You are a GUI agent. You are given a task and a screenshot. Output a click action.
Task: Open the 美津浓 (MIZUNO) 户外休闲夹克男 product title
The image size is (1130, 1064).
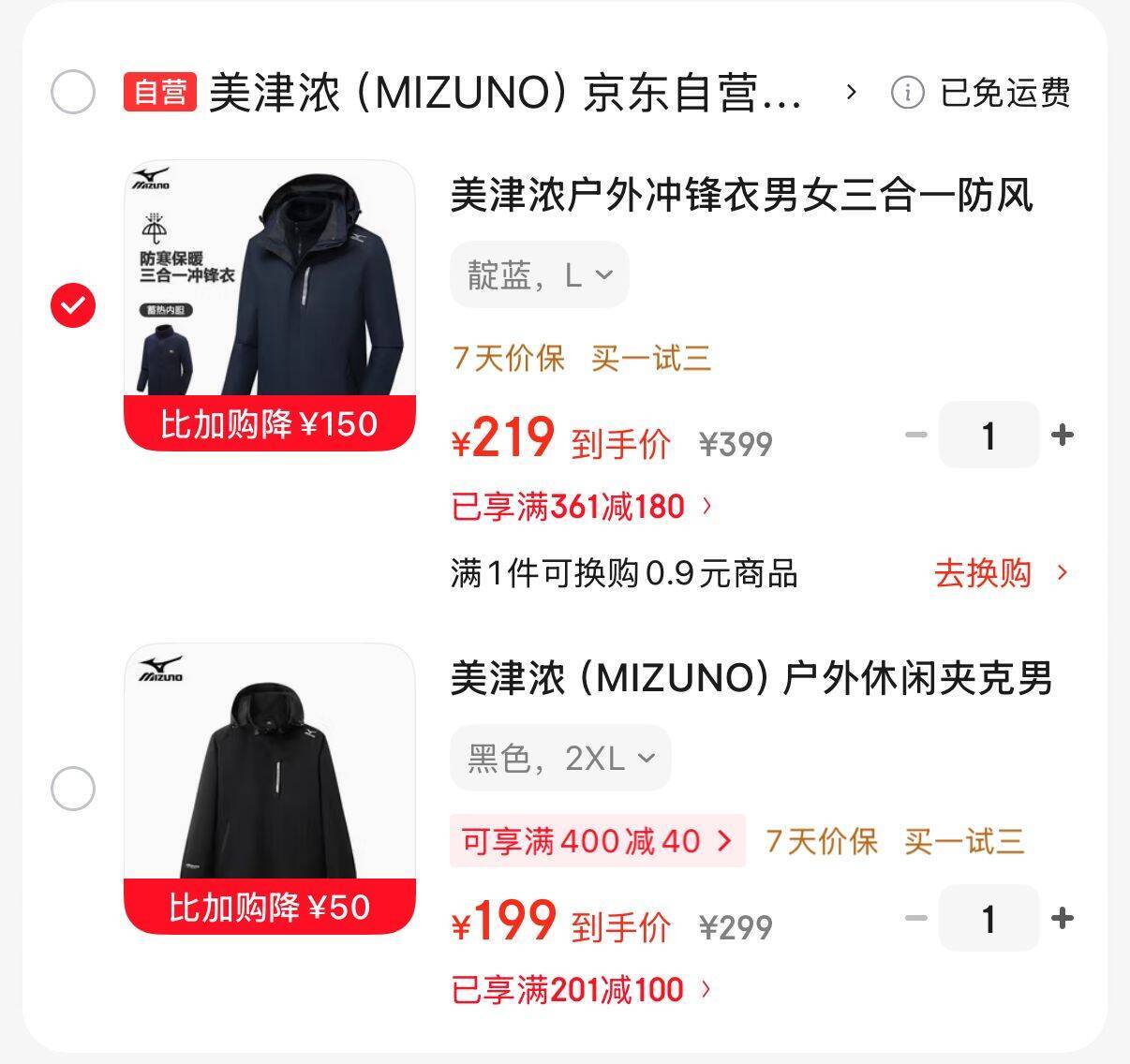tap(751, 678)
